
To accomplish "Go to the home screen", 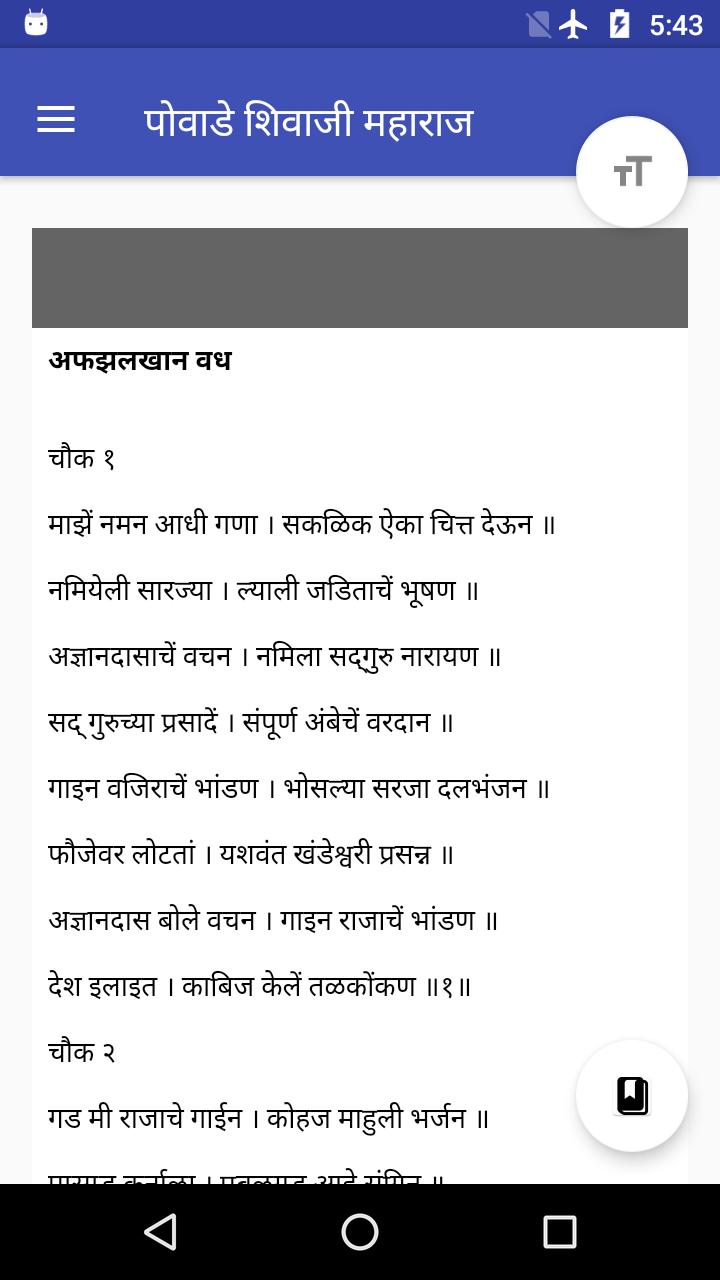I will (x=360, y=1232).
